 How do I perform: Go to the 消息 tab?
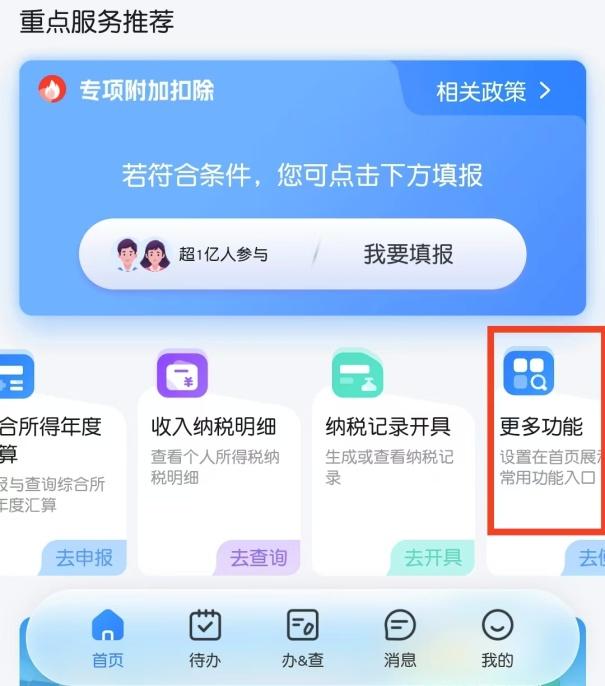399,639
